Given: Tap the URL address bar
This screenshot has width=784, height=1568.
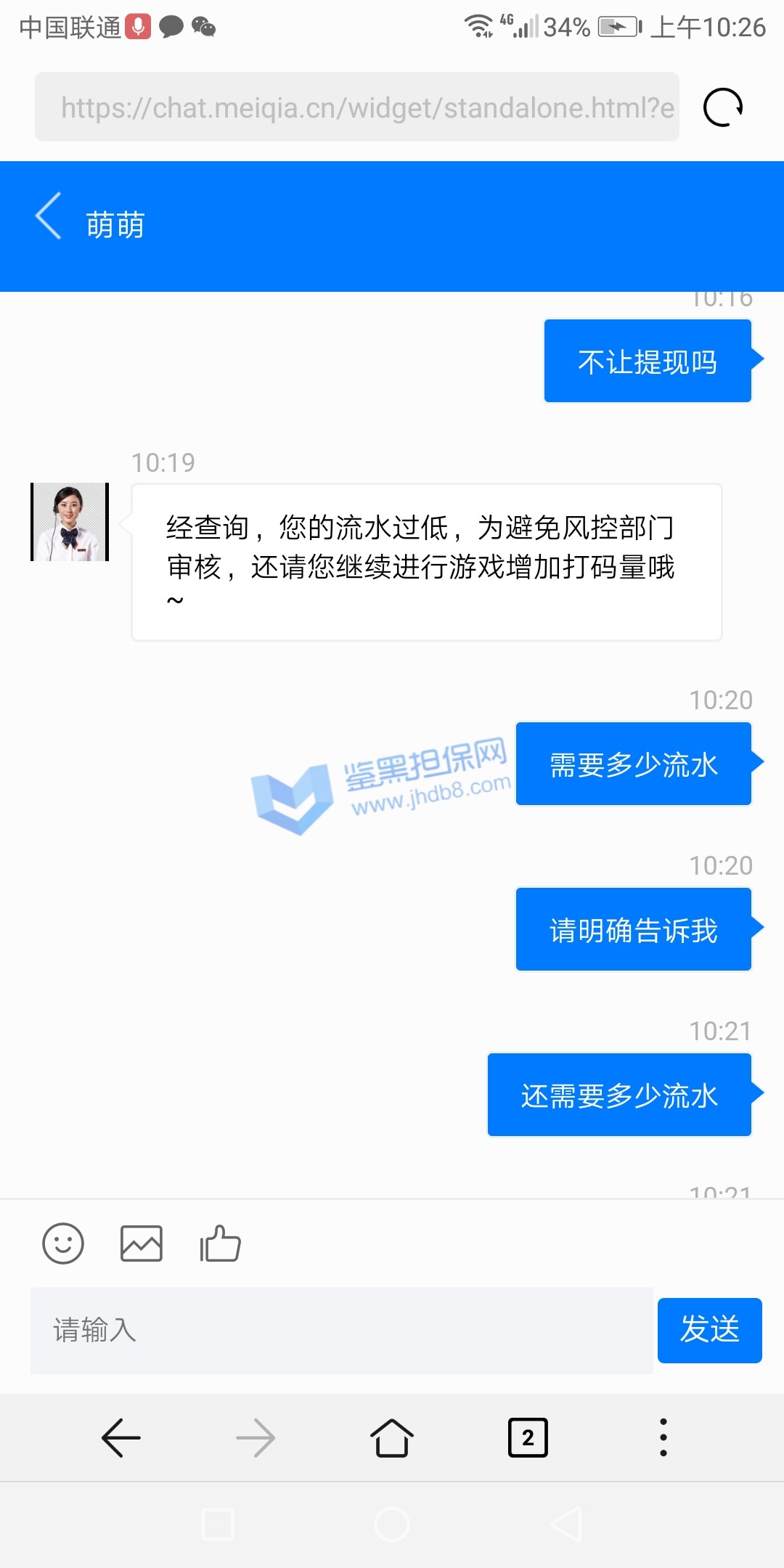Looking at the screenshot, I should pos(357,107).
